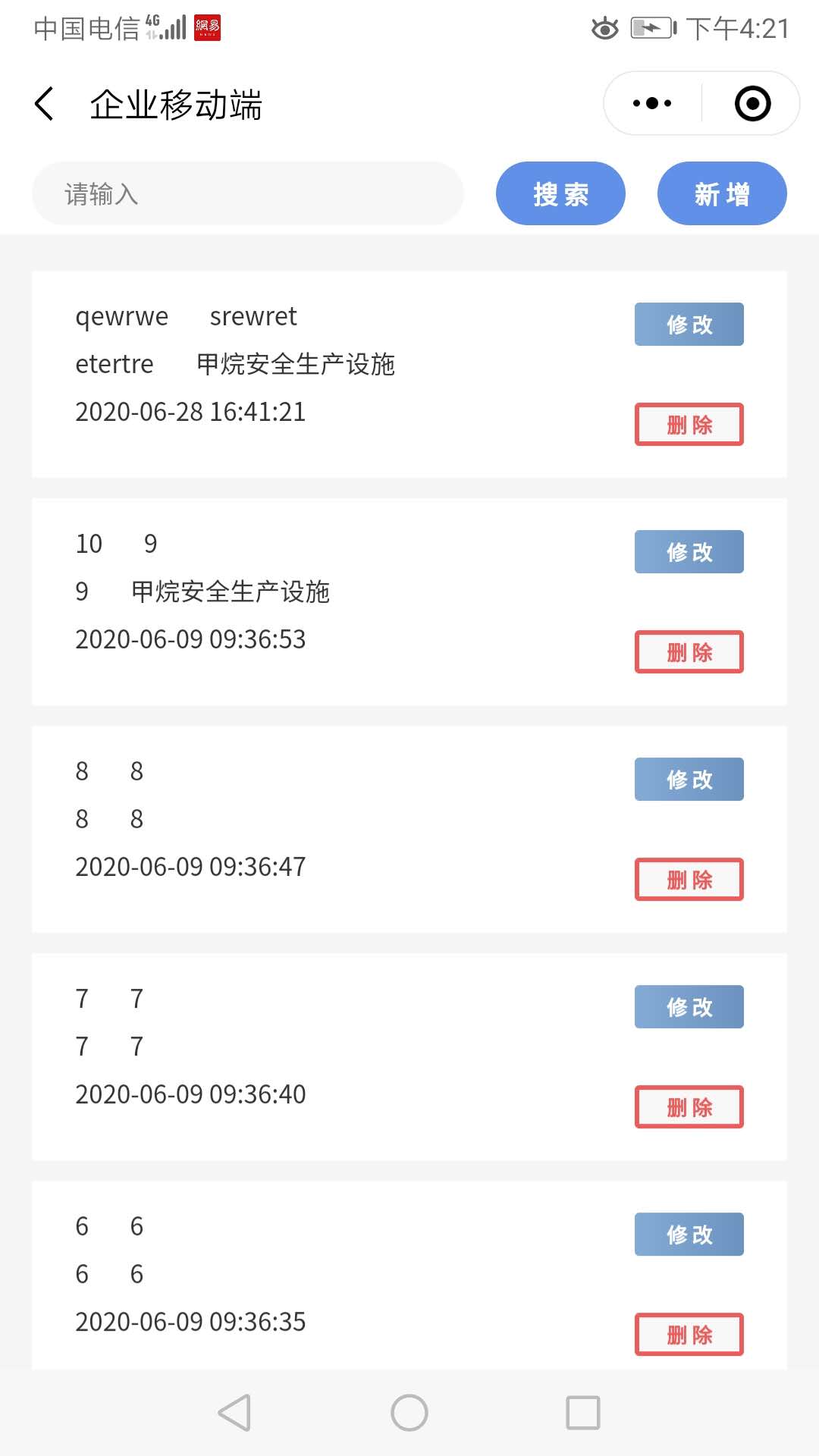Close the mini-program with the circle icon
The width and height of the screenshot is (819, 1456).
(x=752, y=104)
